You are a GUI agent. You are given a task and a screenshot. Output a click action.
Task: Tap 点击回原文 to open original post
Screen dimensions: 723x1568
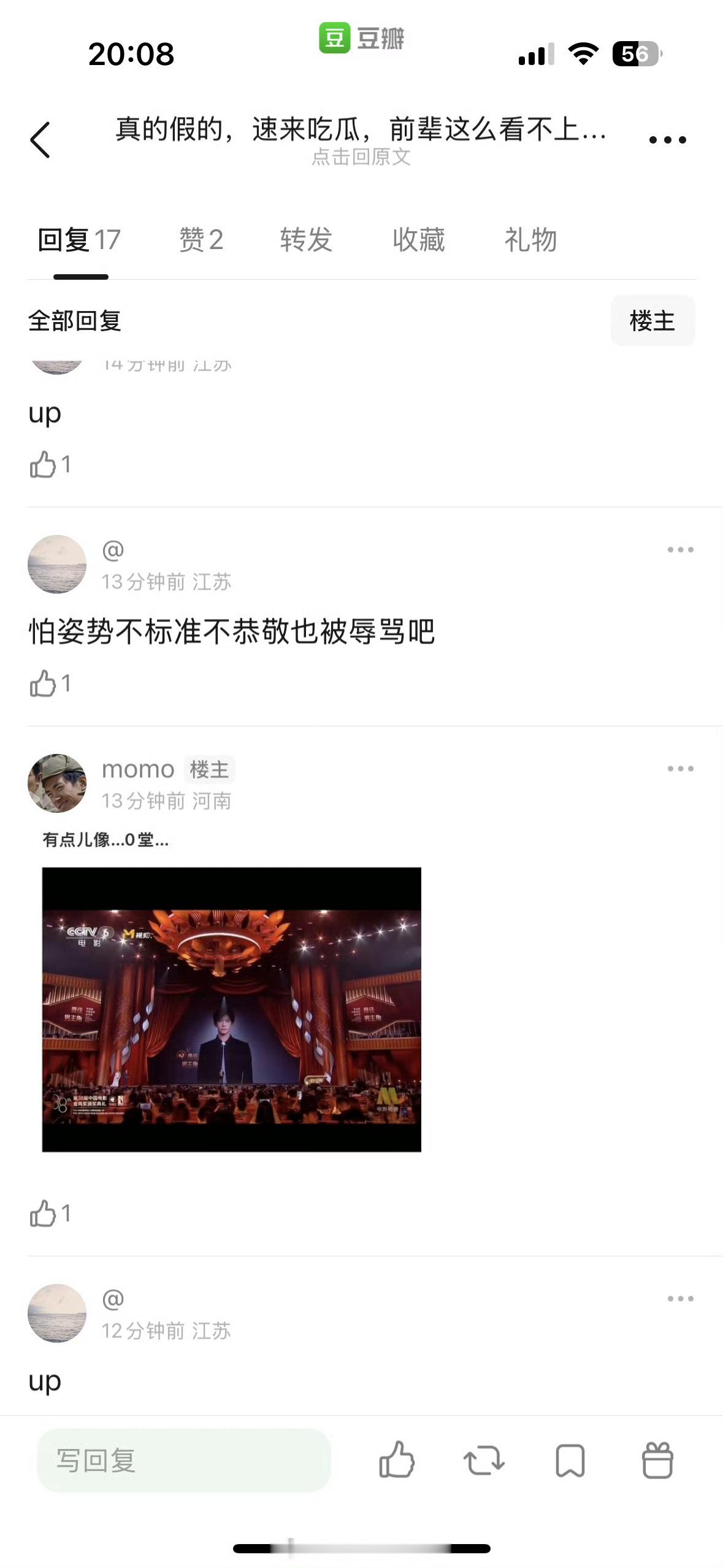click(x=361, y=159)
